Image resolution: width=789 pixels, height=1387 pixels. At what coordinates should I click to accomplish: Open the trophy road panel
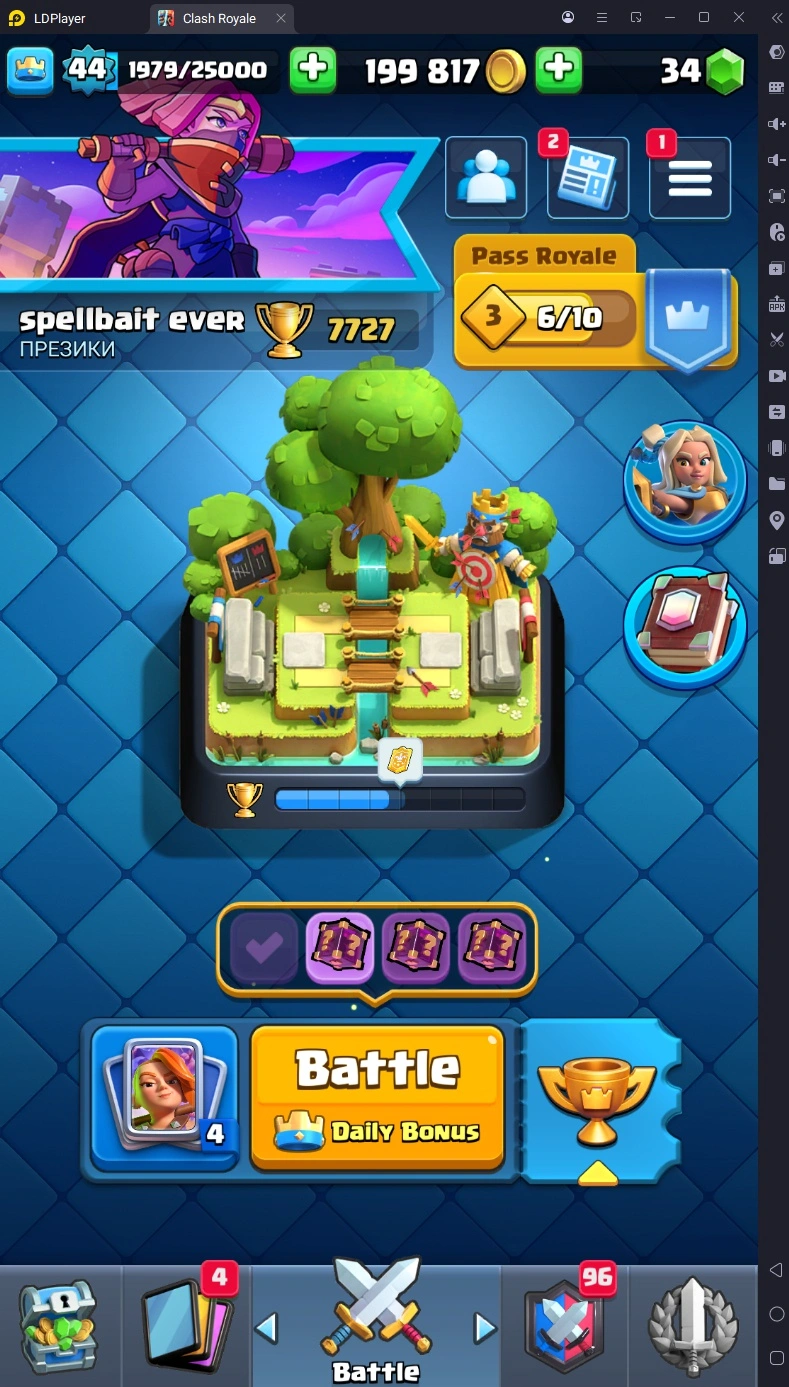coord(597,1100)
